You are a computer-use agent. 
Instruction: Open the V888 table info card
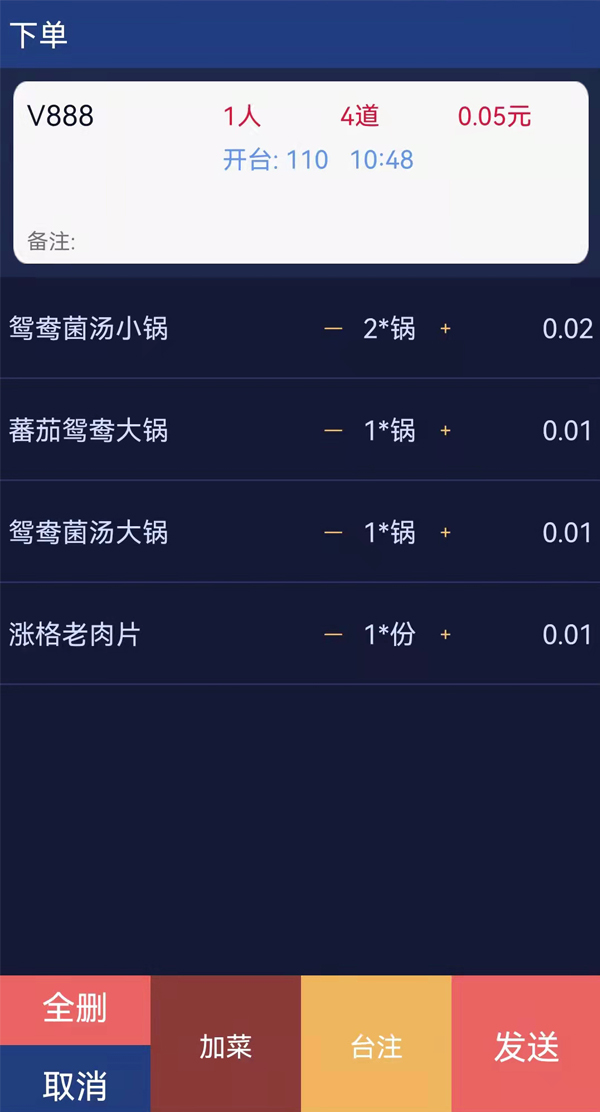coord(301,172)
